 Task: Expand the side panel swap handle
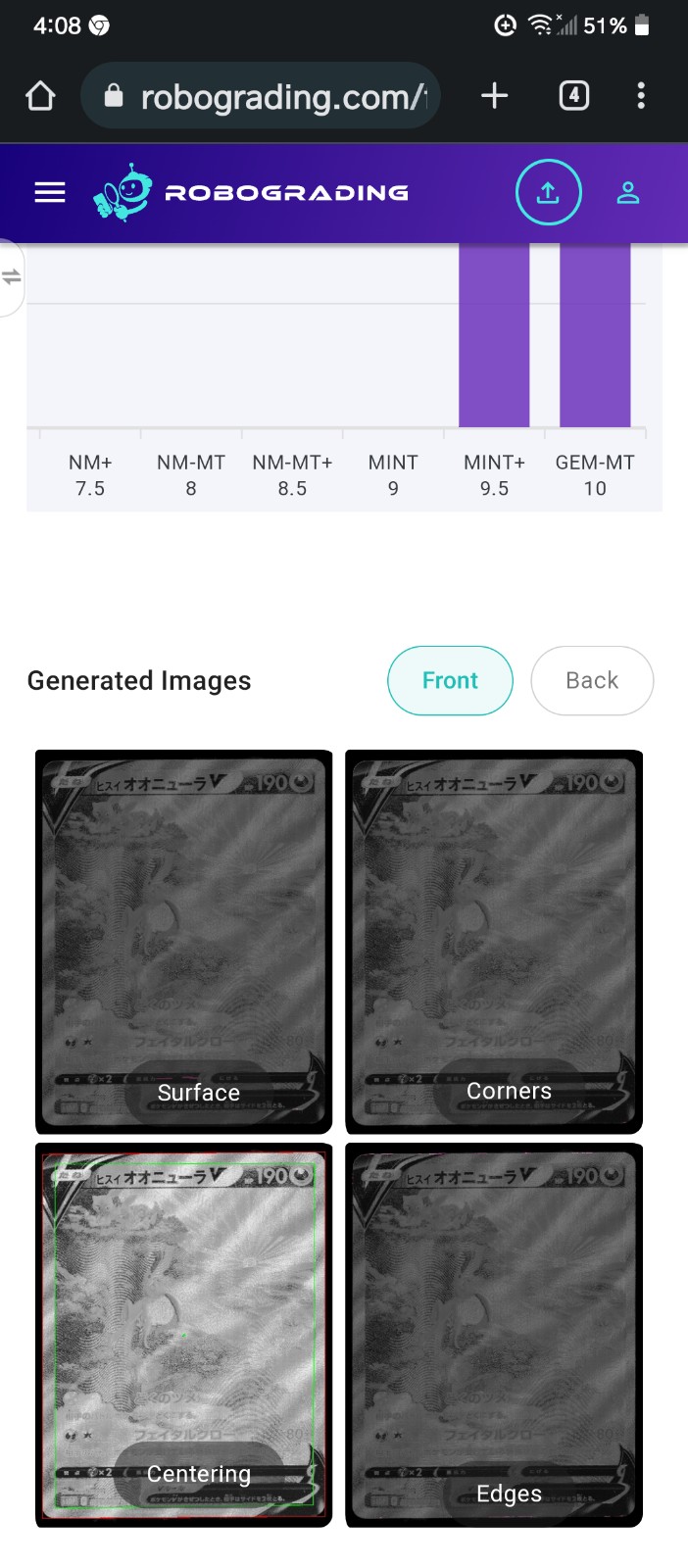click(x=12, y=277)
